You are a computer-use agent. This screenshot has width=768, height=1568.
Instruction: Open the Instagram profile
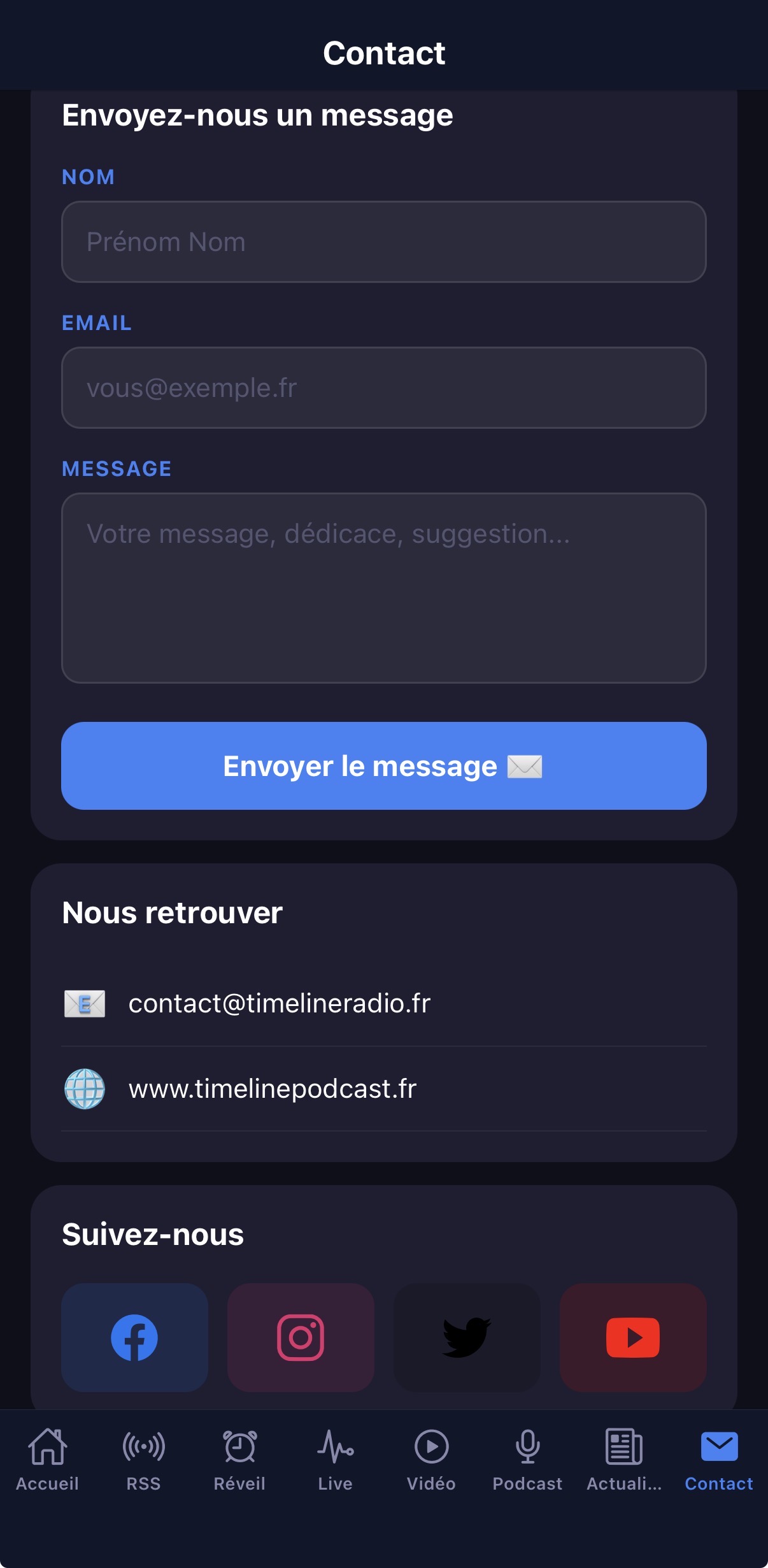point(301,1337)
